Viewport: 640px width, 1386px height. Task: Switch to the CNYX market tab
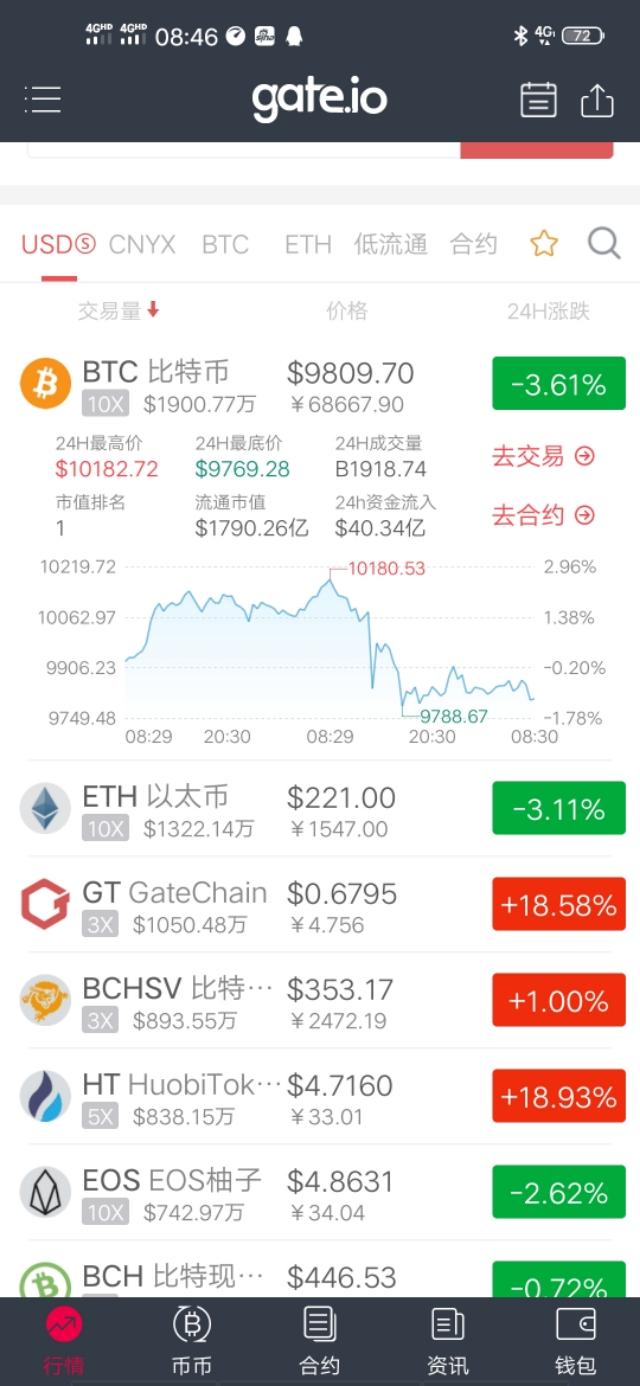pyautogui.click(x=142, y=244)
